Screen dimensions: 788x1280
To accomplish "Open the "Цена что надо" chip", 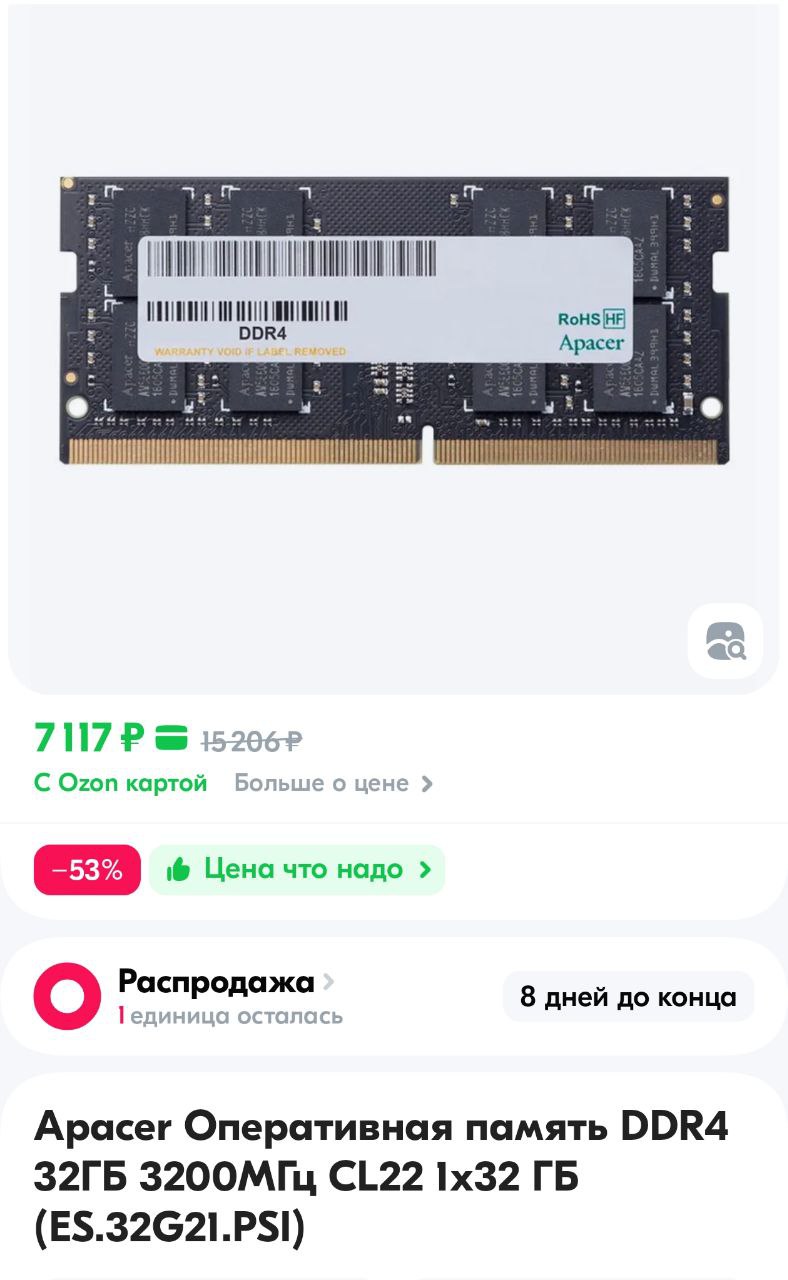I will (297, 869).
